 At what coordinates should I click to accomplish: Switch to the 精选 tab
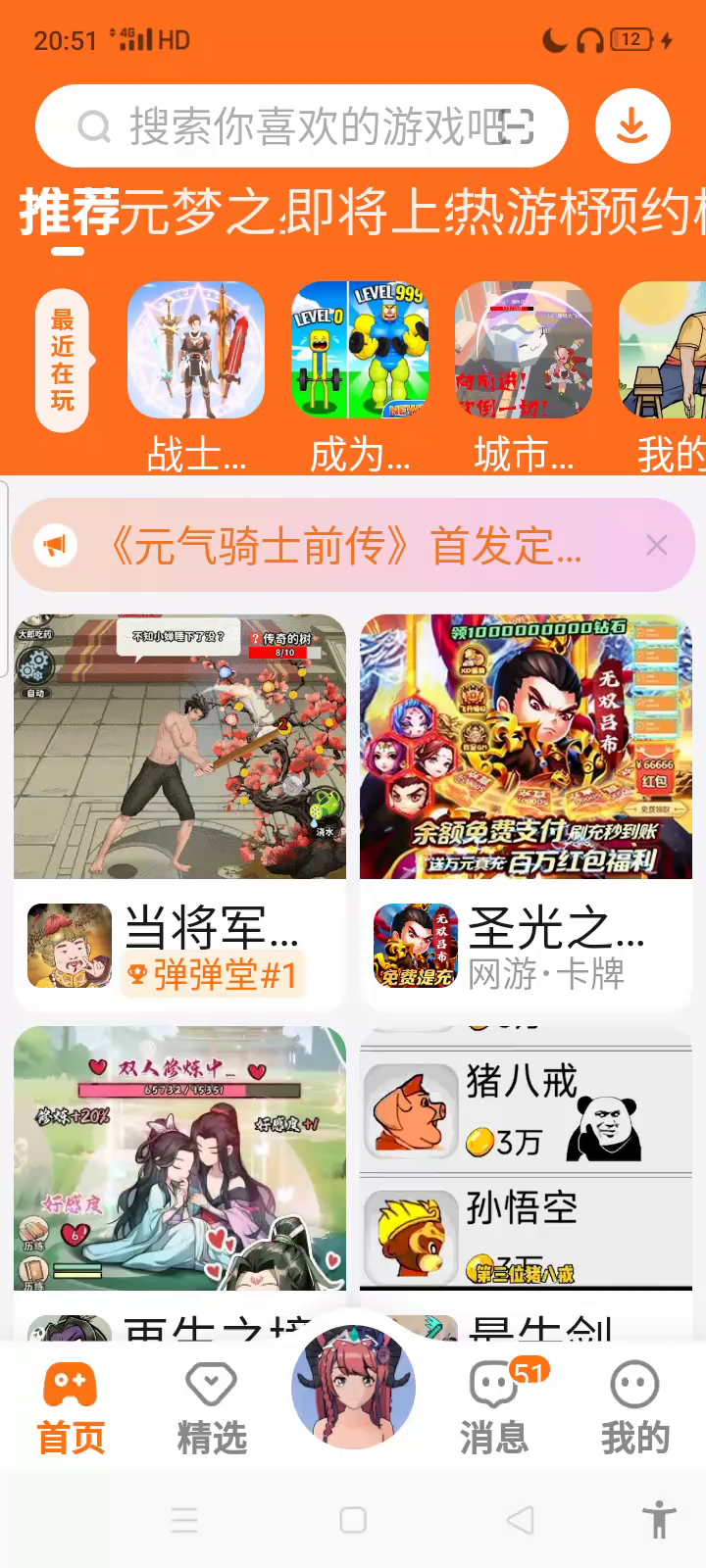tap(212, 1407)
